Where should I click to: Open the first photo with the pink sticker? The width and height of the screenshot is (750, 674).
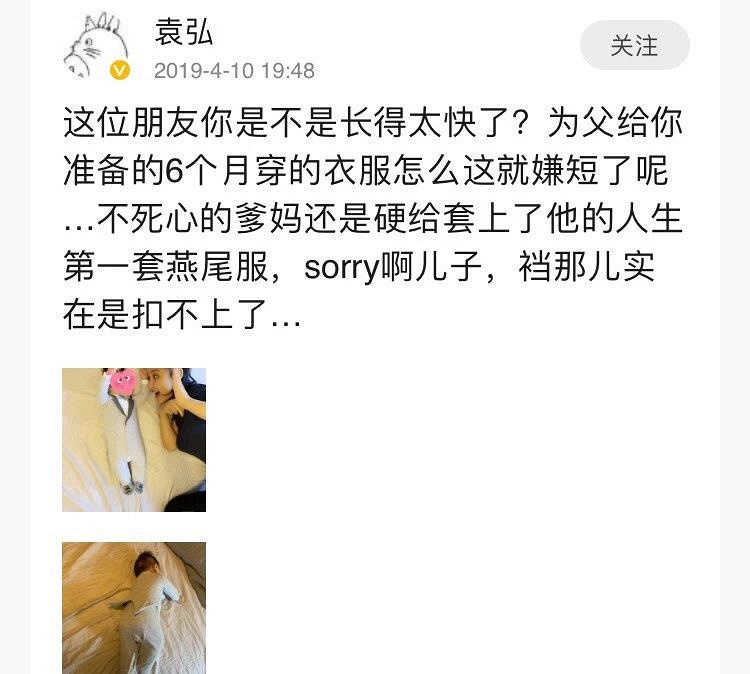point(134,440)
